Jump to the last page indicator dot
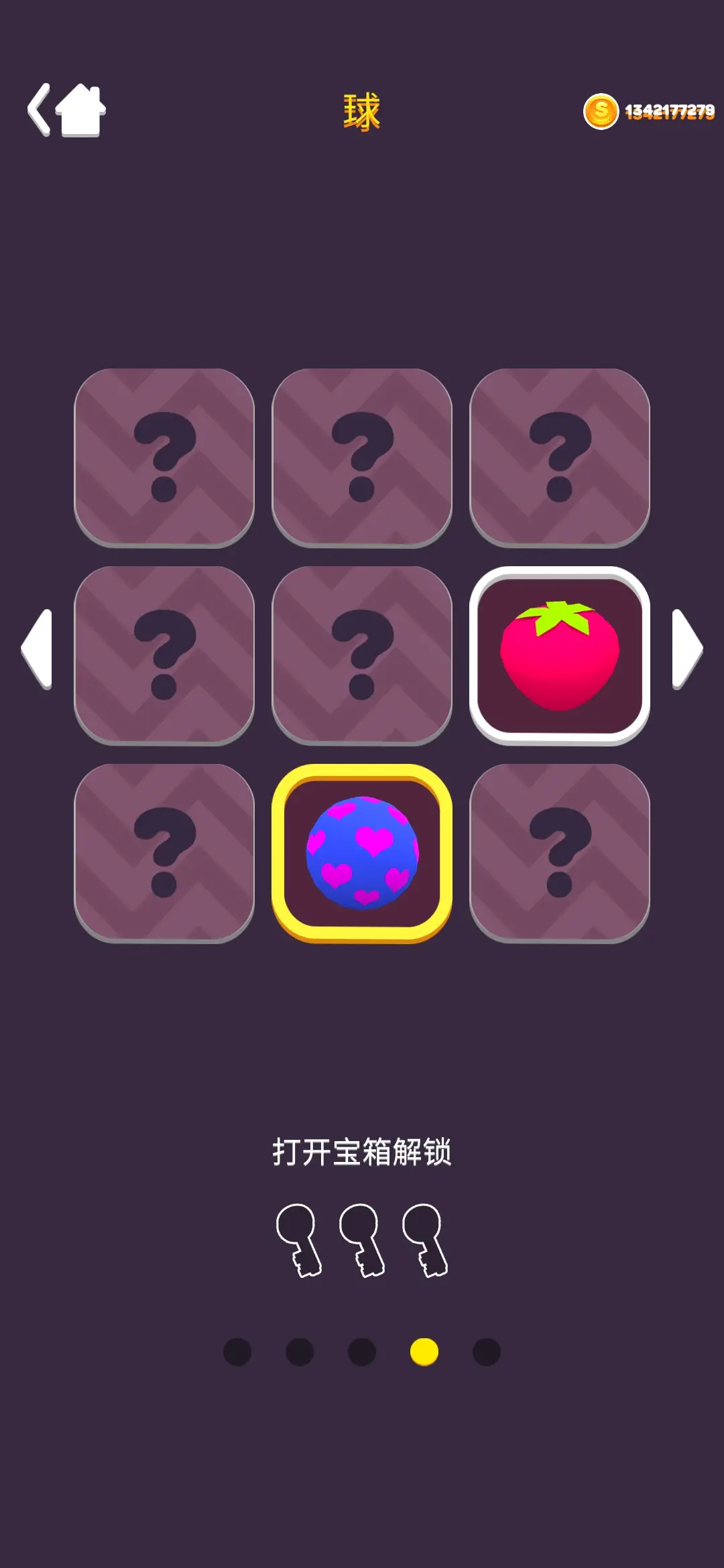 (487, 1352)
